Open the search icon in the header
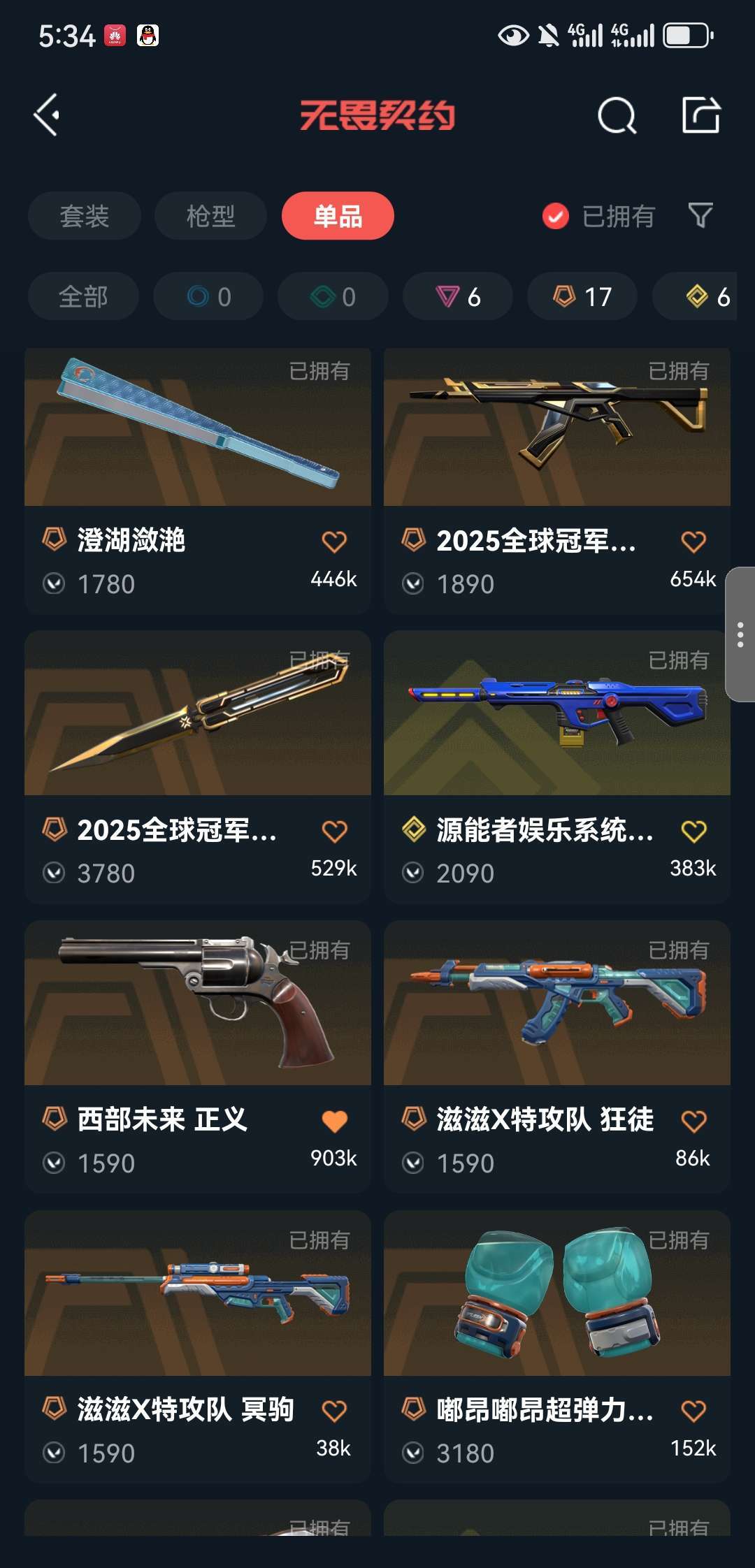Viewport: 755px width, 1568px height. click(617, 115)
